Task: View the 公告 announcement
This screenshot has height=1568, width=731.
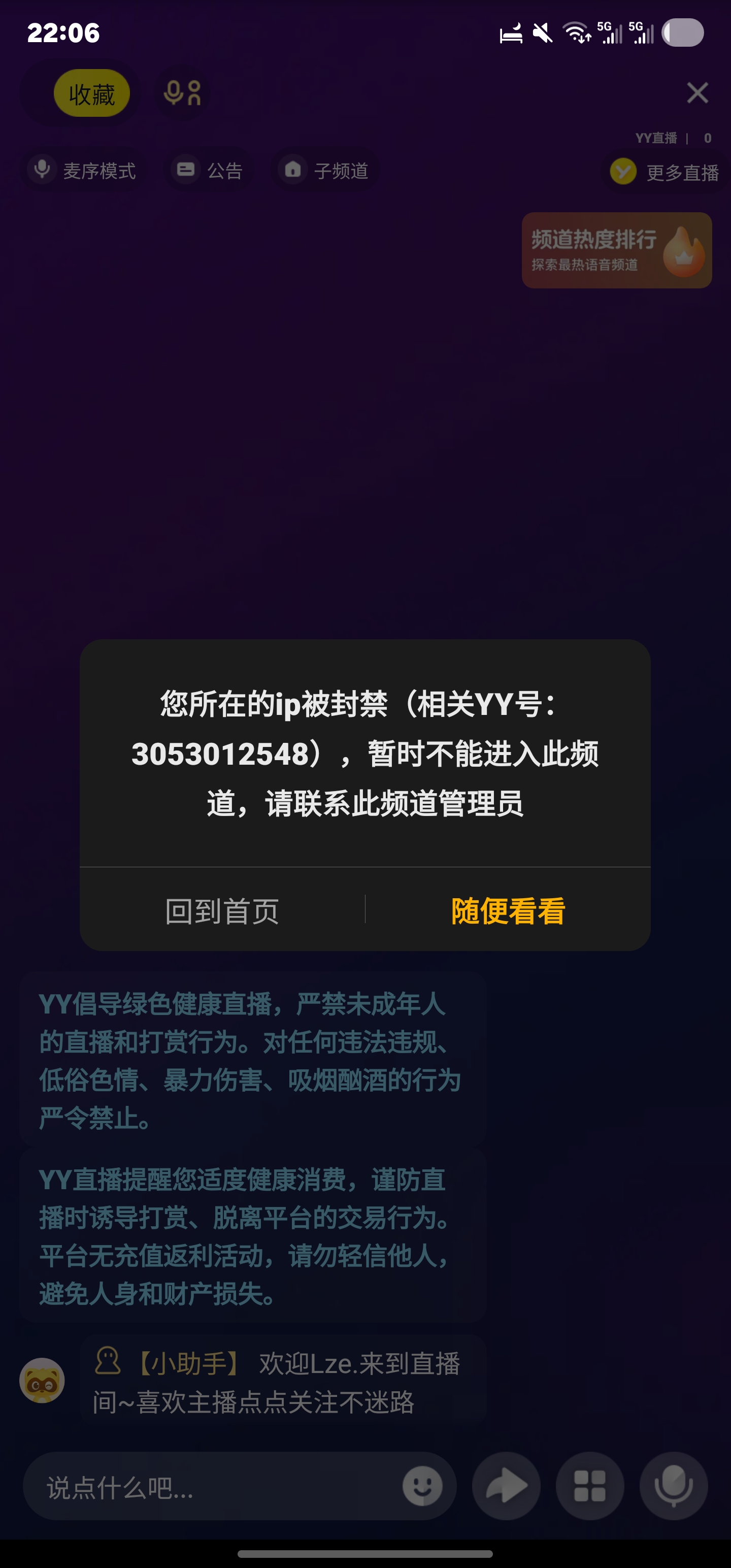Action: pyautogui.click(x=210, y=170)
